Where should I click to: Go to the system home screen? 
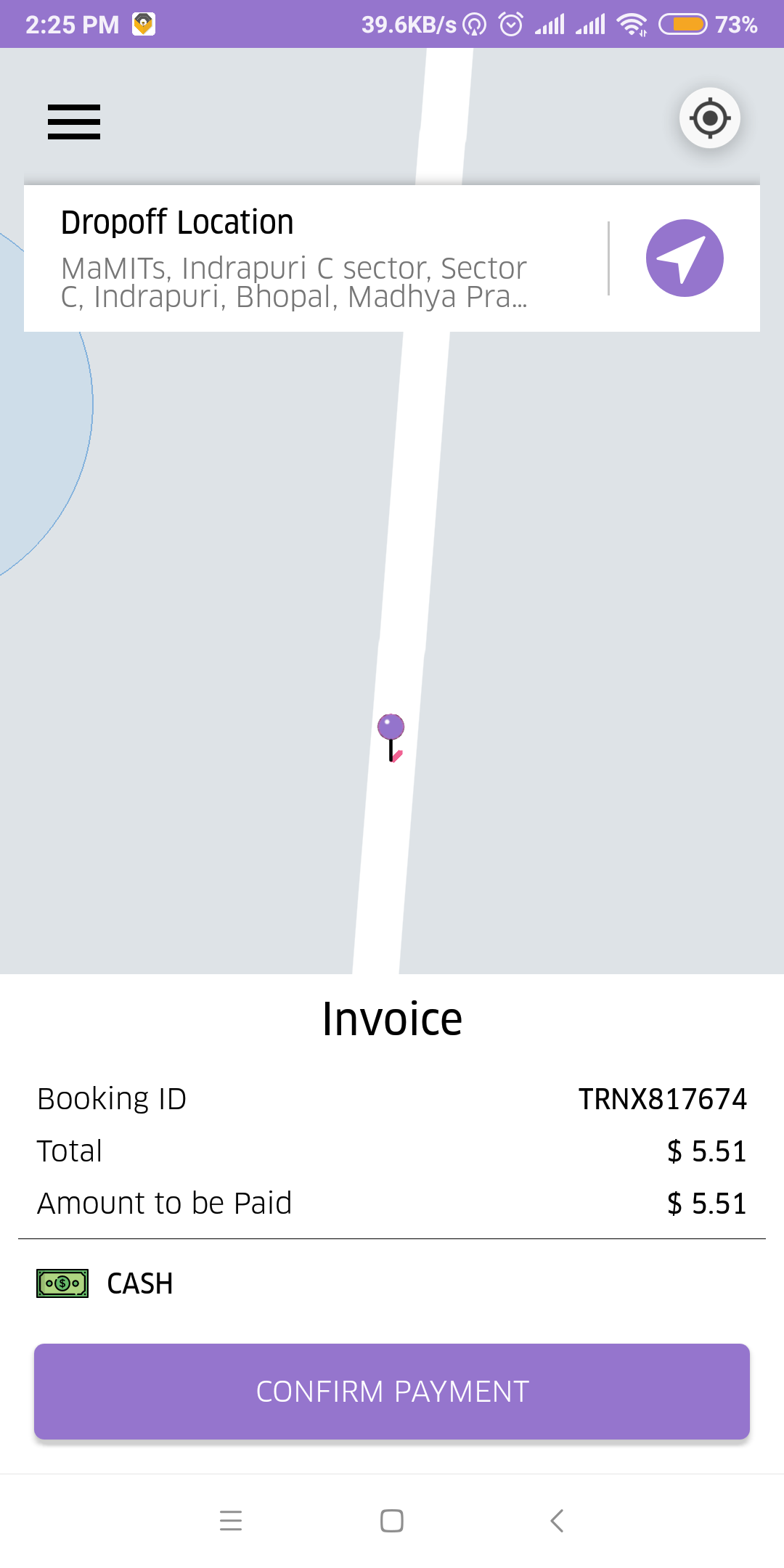[x=392, y=1520]
